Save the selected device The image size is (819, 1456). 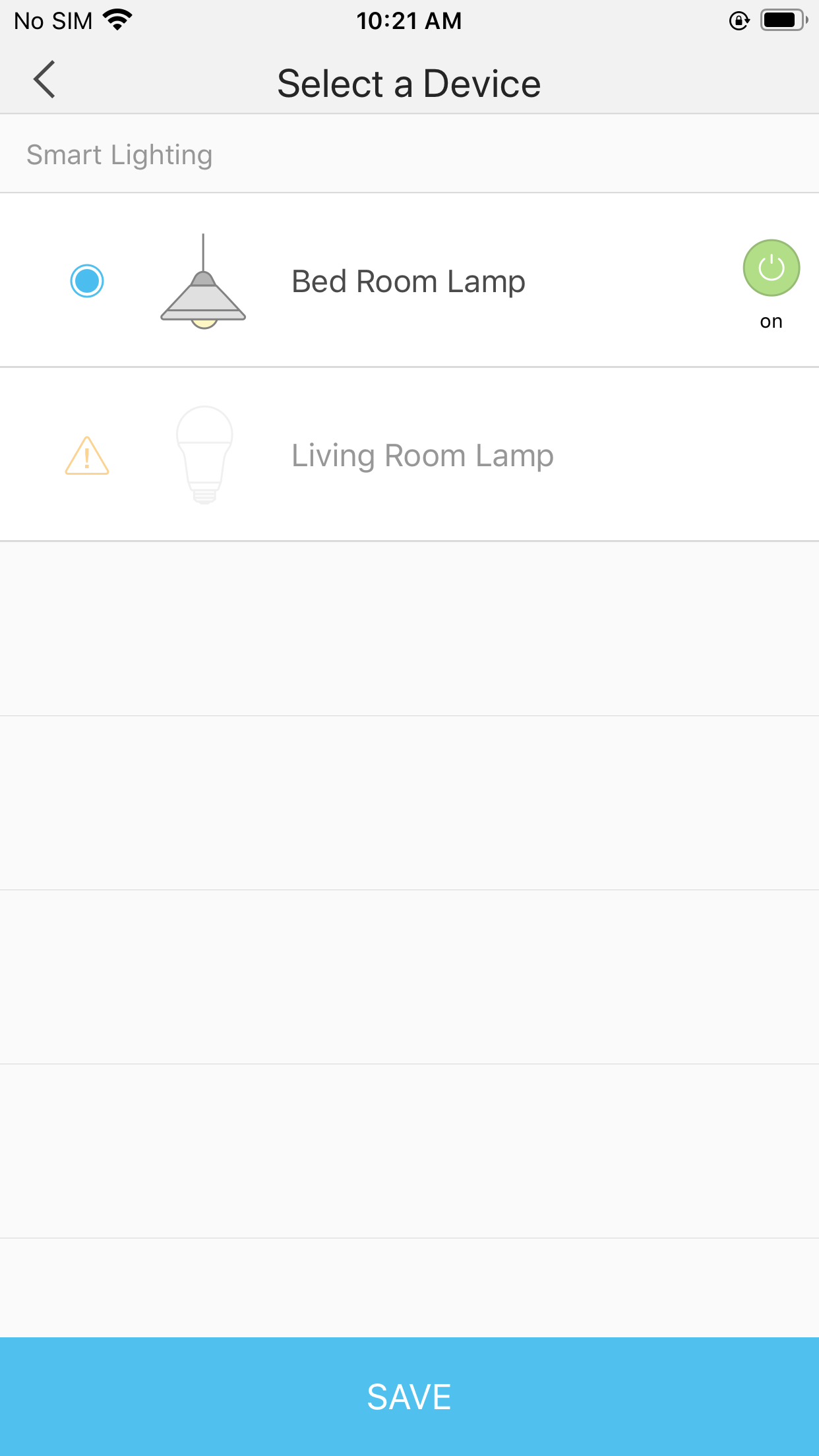pyautogui.click(x=409, y=1397)
